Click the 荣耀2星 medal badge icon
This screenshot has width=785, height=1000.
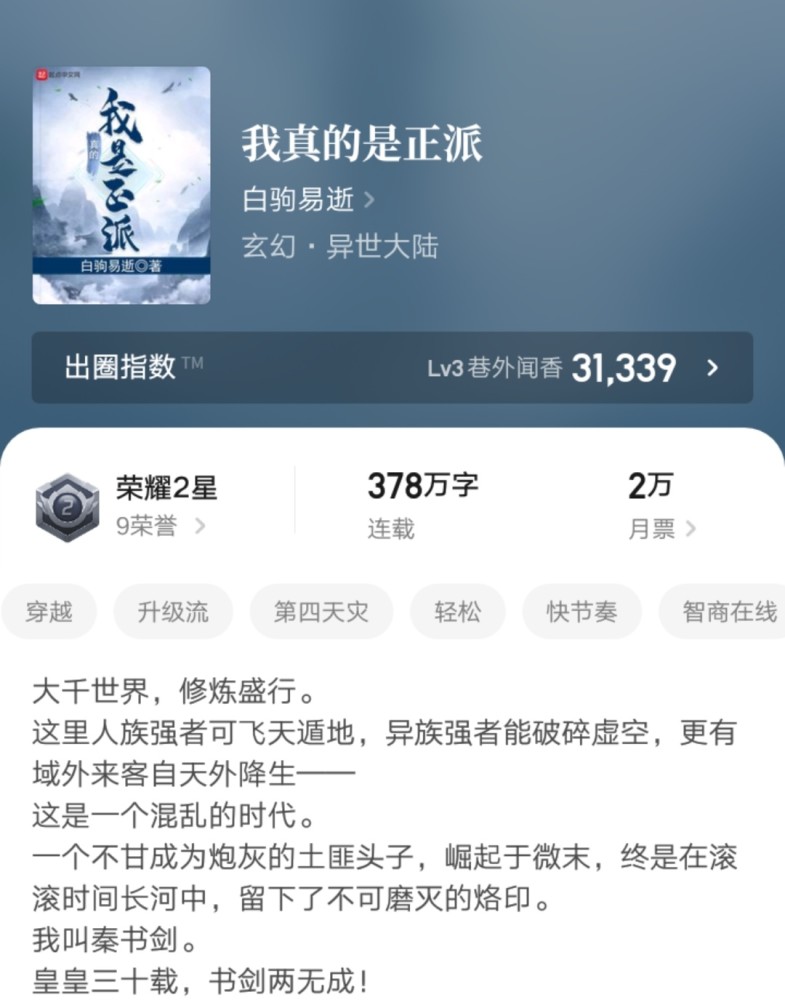(67, 502)
